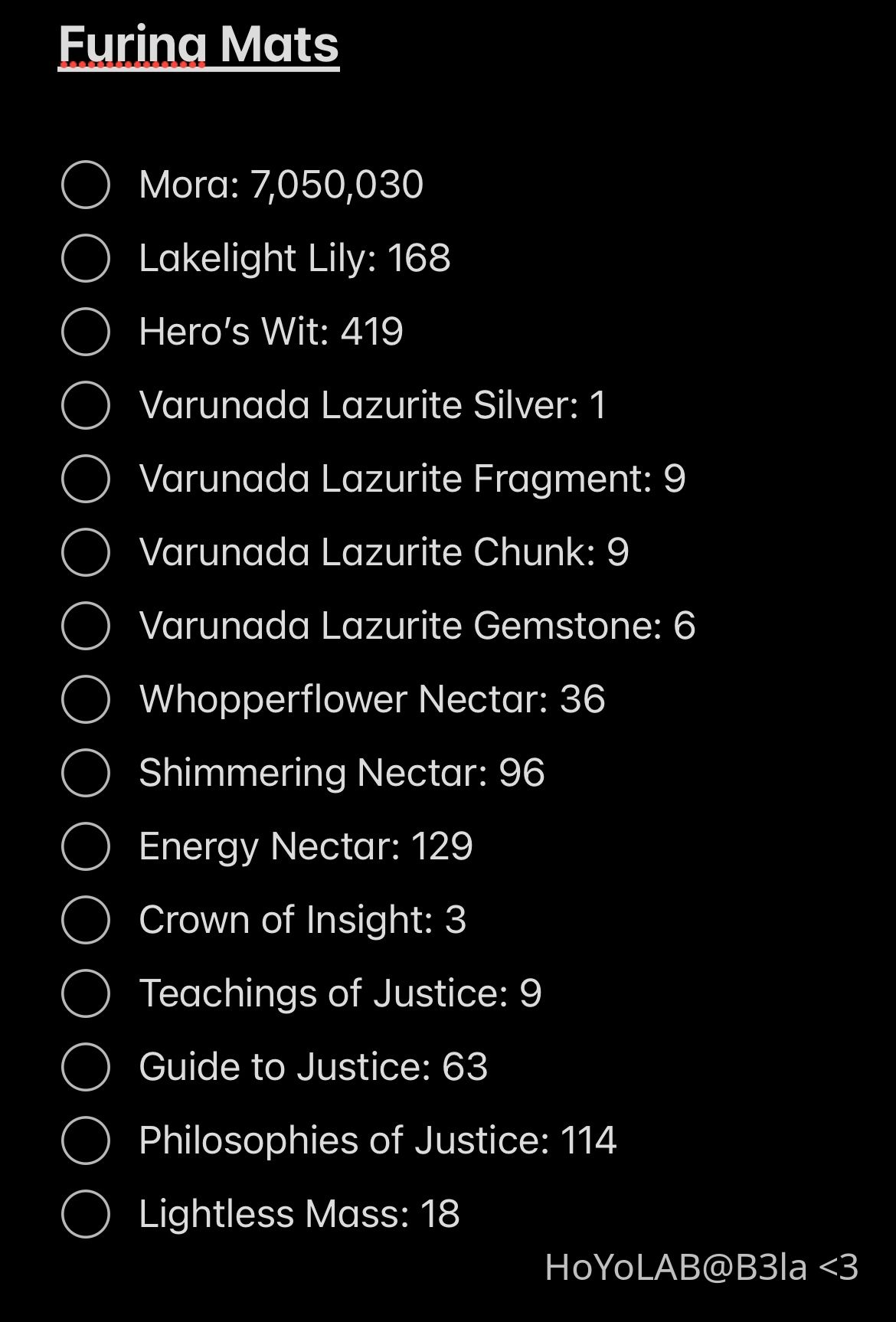
Task: Tick the Shimmering Nectar: 96 circle
Action: 85,773
